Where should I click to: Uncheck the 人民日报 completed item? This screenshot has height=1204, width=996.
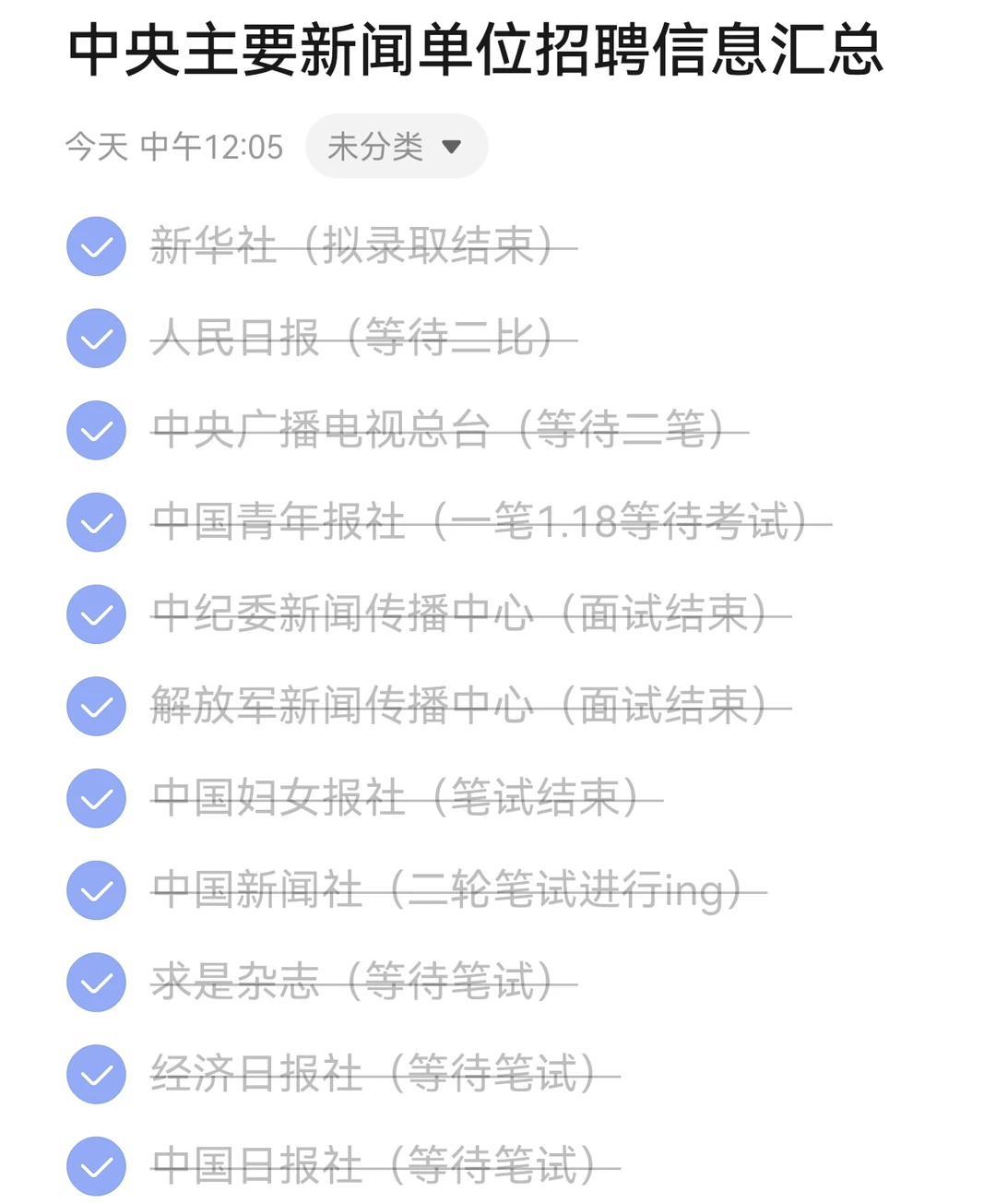[x=96, y=338]
